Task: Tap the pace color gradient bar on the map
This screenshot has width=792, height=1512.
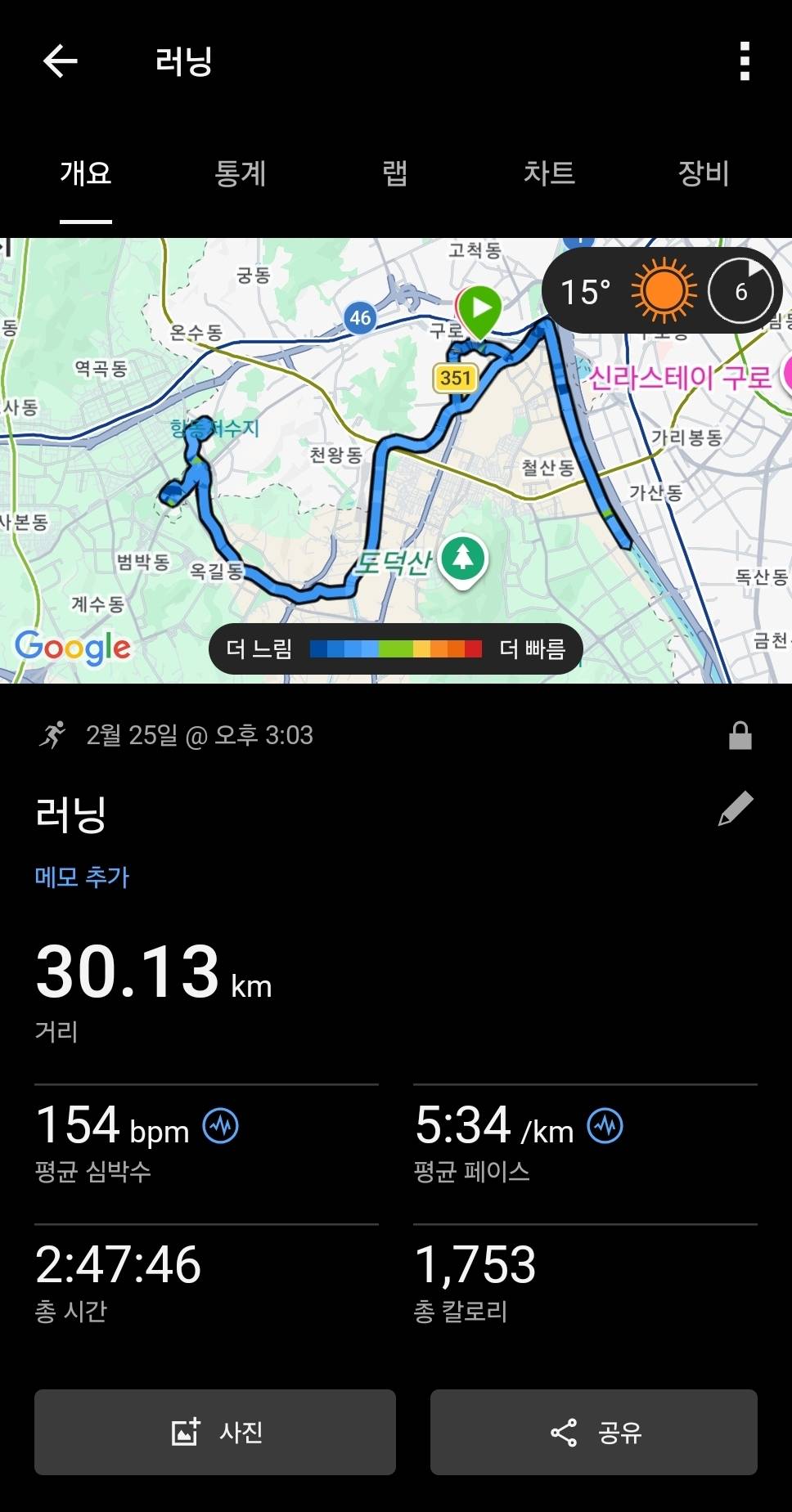Action: (396, 648)
